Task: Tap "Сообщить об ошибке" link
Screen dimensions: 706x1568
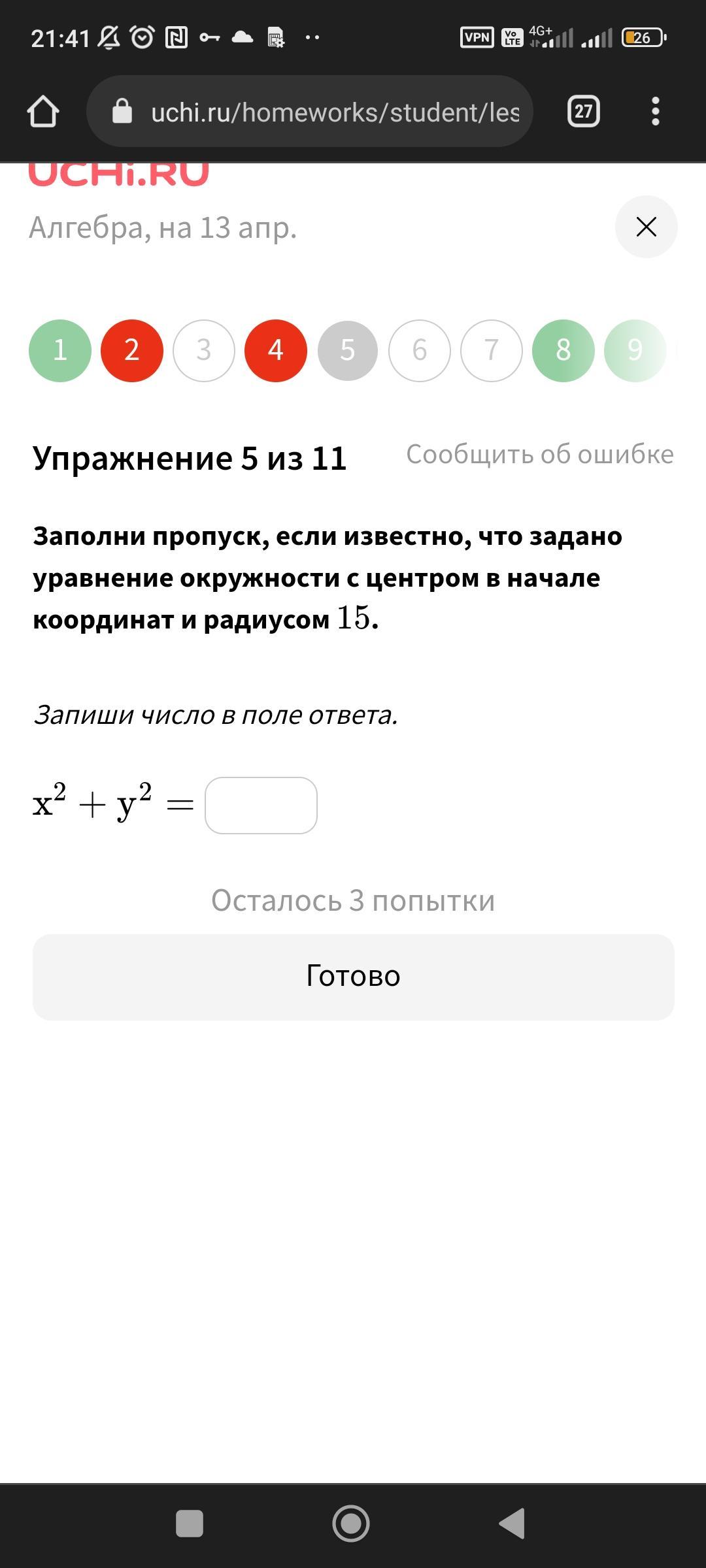Action: click(x=540, y=454)
